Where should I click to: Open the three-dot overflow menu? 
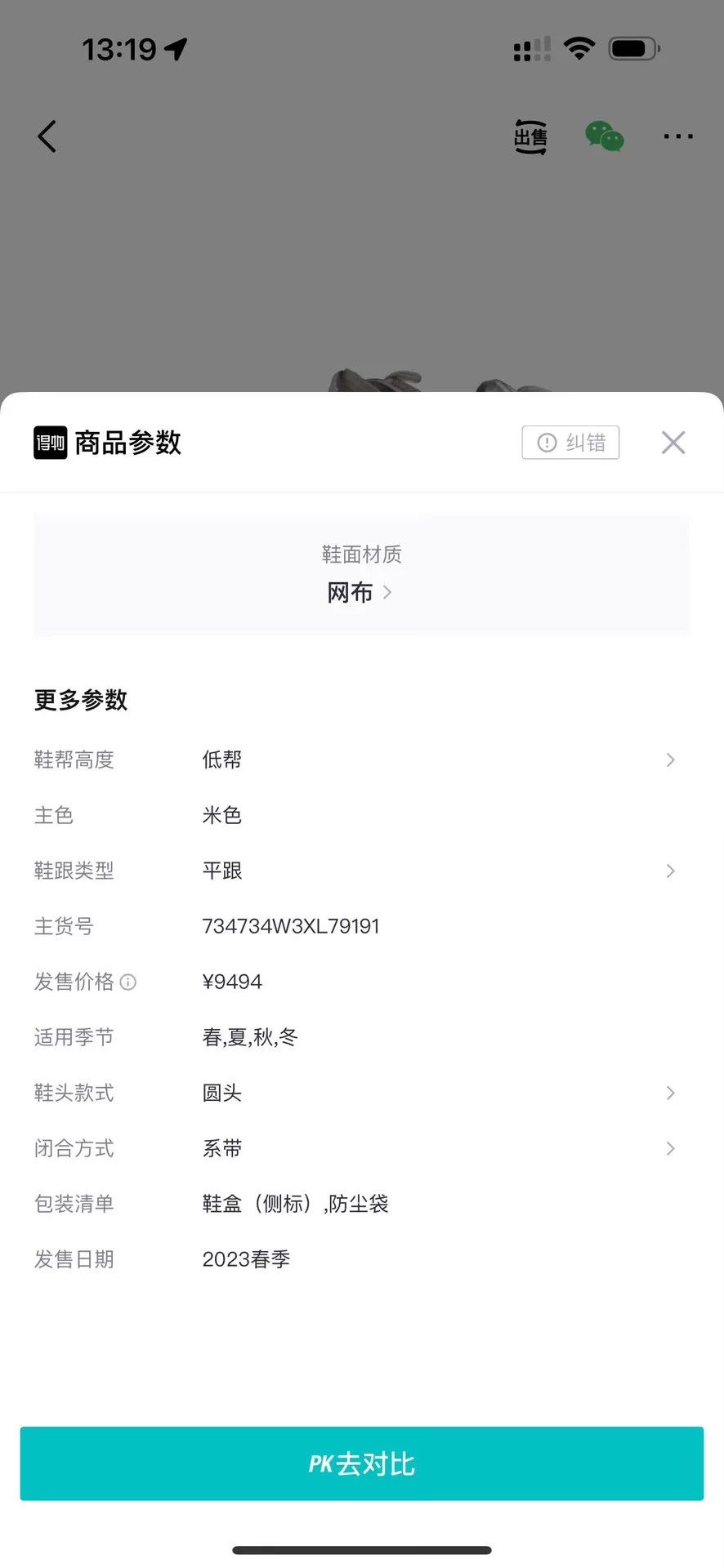tap(678, 136)
